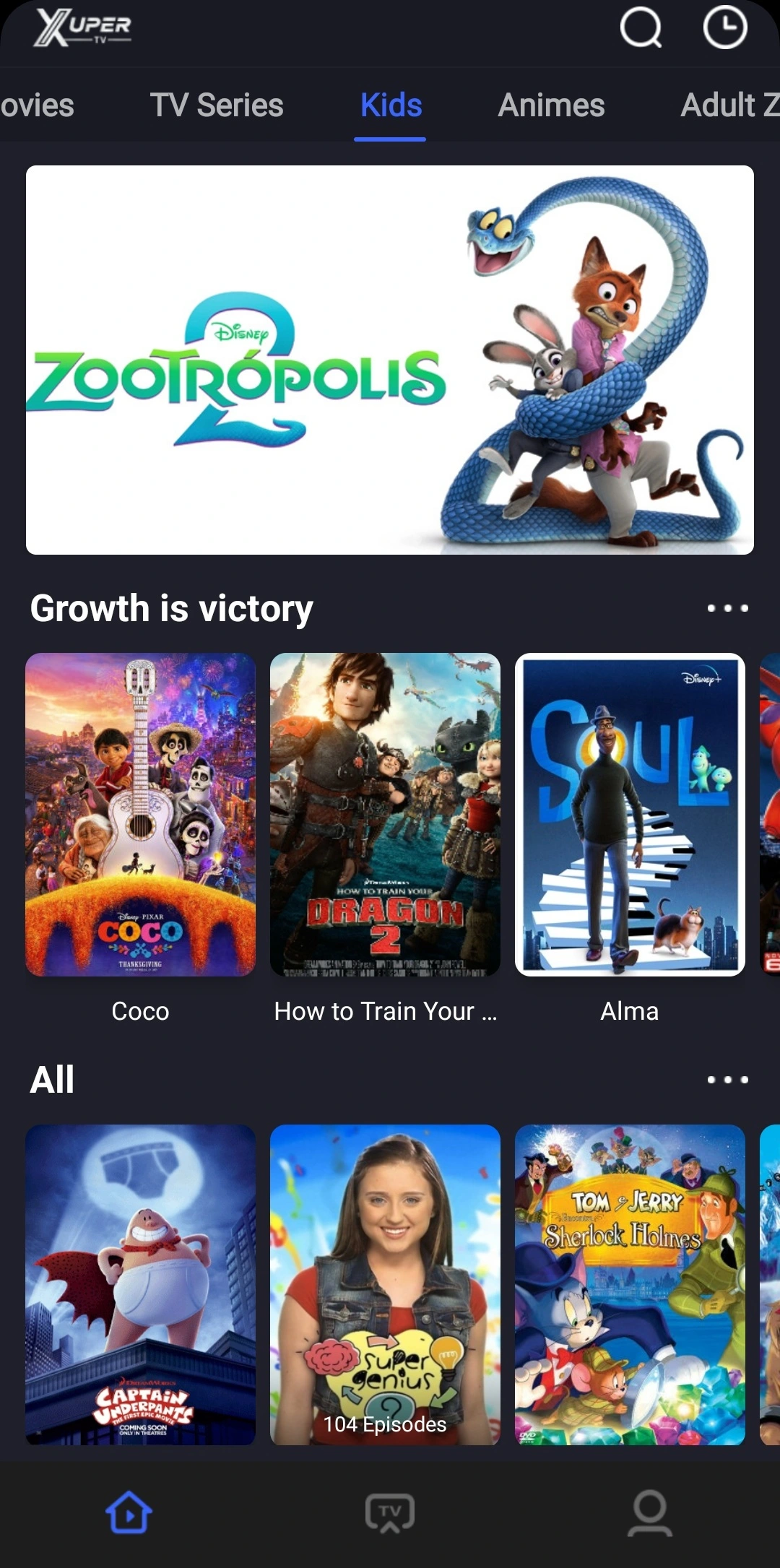Open How to Train Your Dragon 2

tap(385, 815)
